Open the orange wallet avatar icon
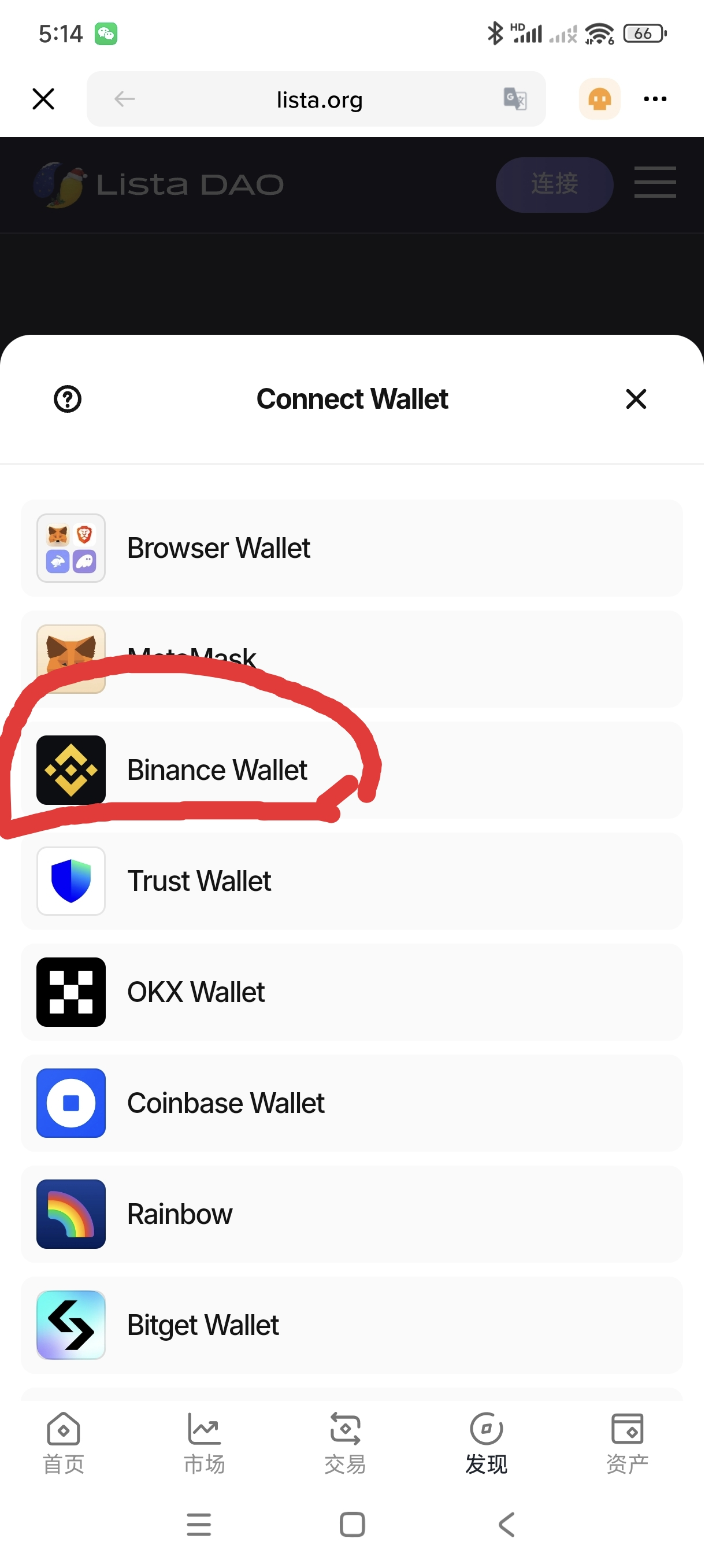The image size is (705, 1568). (x=599, y=99)
